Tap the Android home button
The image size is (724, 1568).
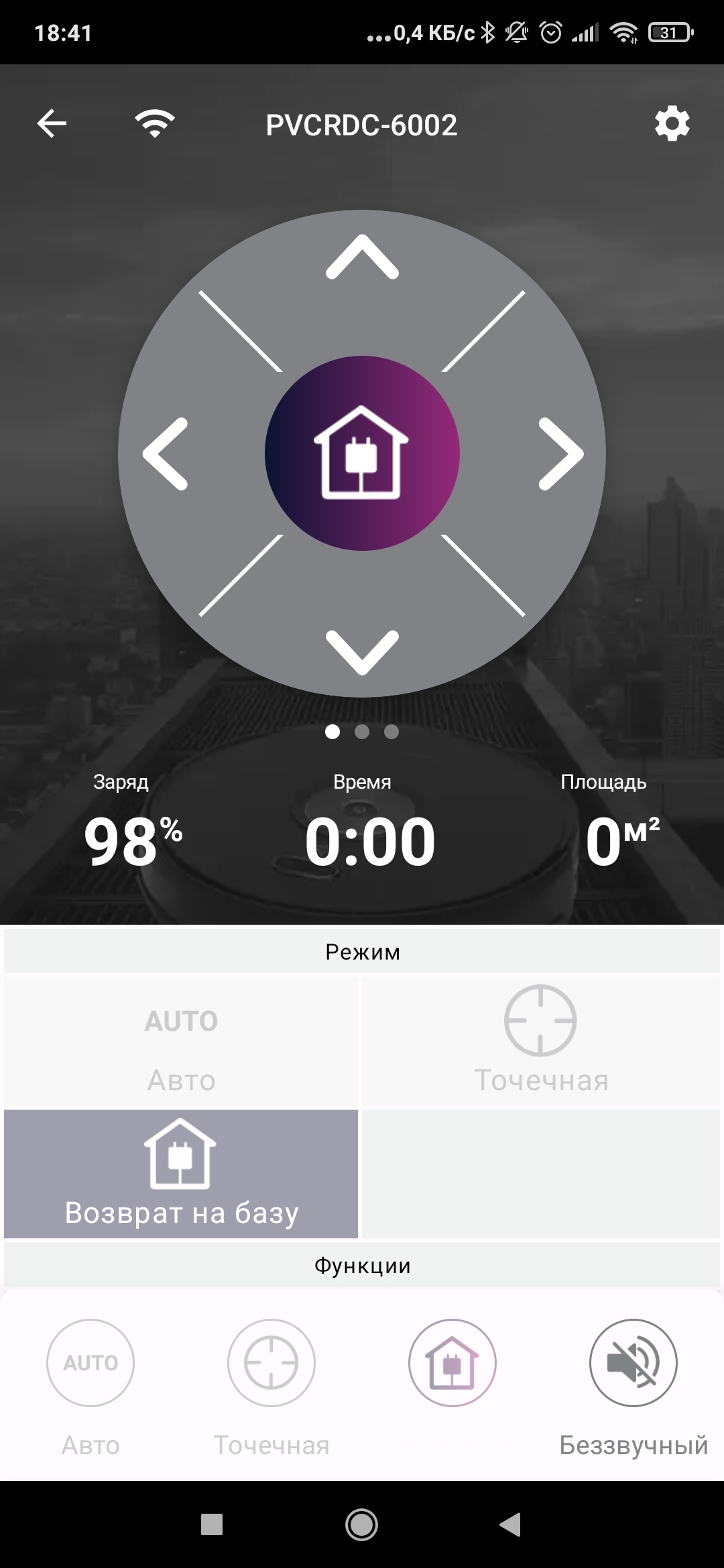point(361,1524)
